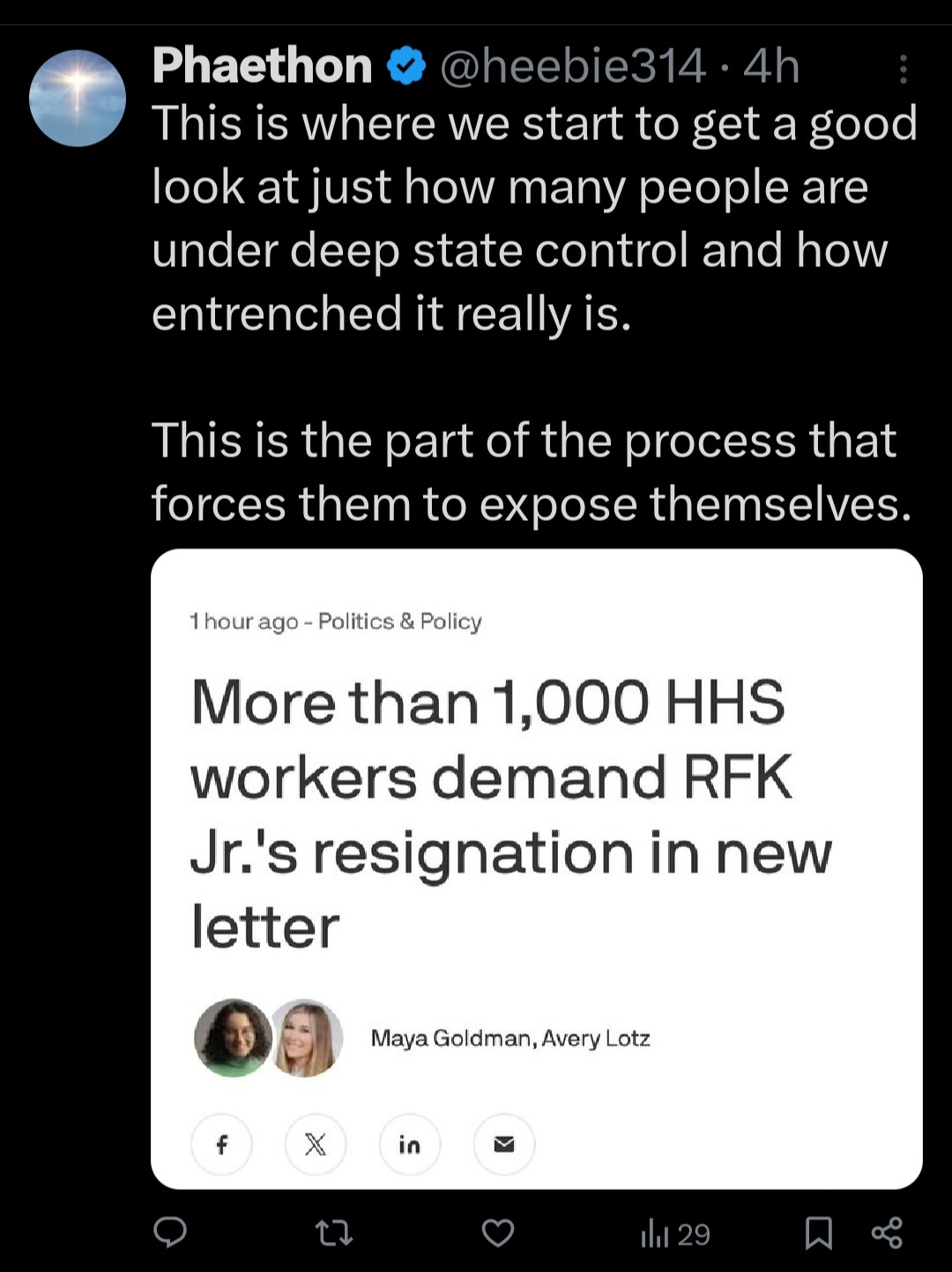View tweet analytics showing 29 views
Viewport: 952px width, 1272px height.
pyautogui.click(x=675, y=1233)
